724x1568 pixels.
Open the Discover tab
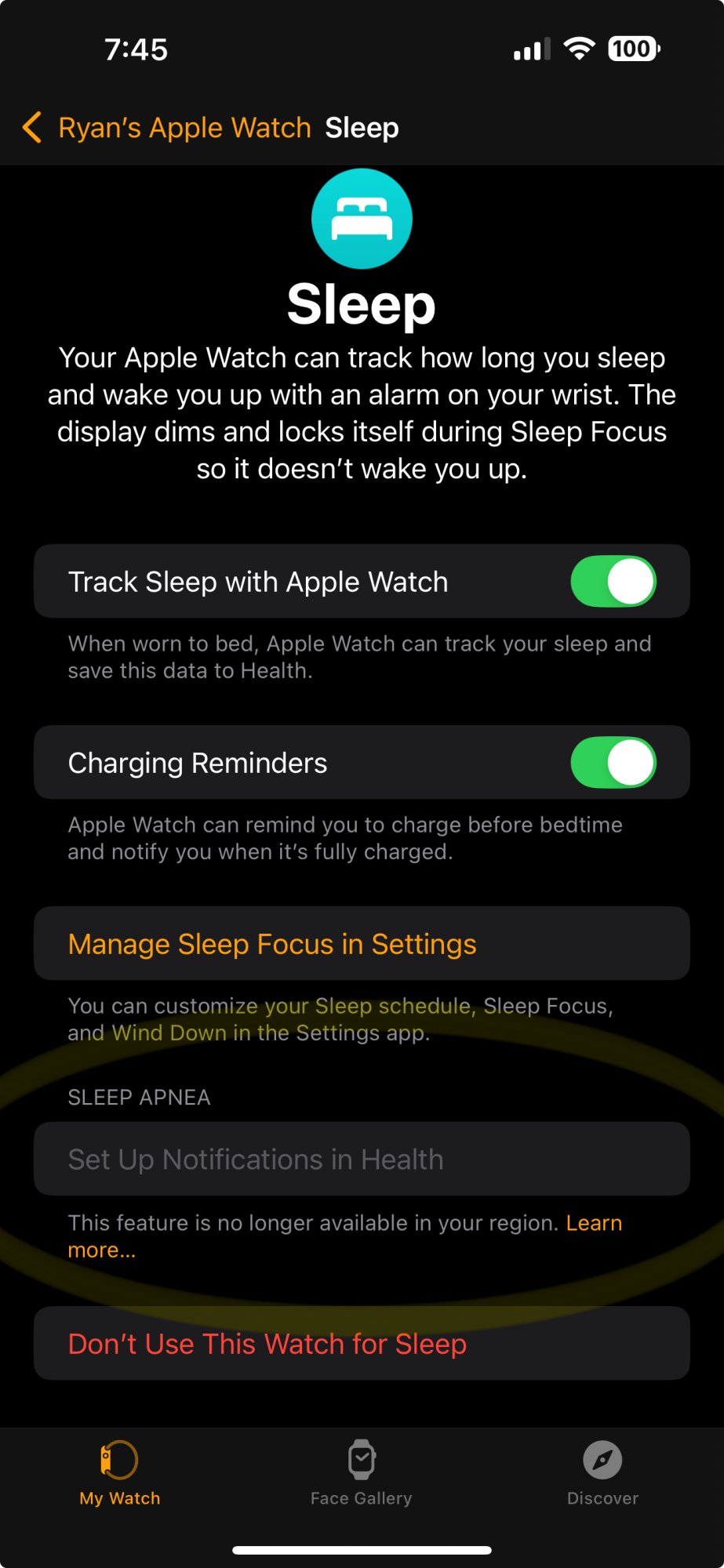(x=602, y=1473)
